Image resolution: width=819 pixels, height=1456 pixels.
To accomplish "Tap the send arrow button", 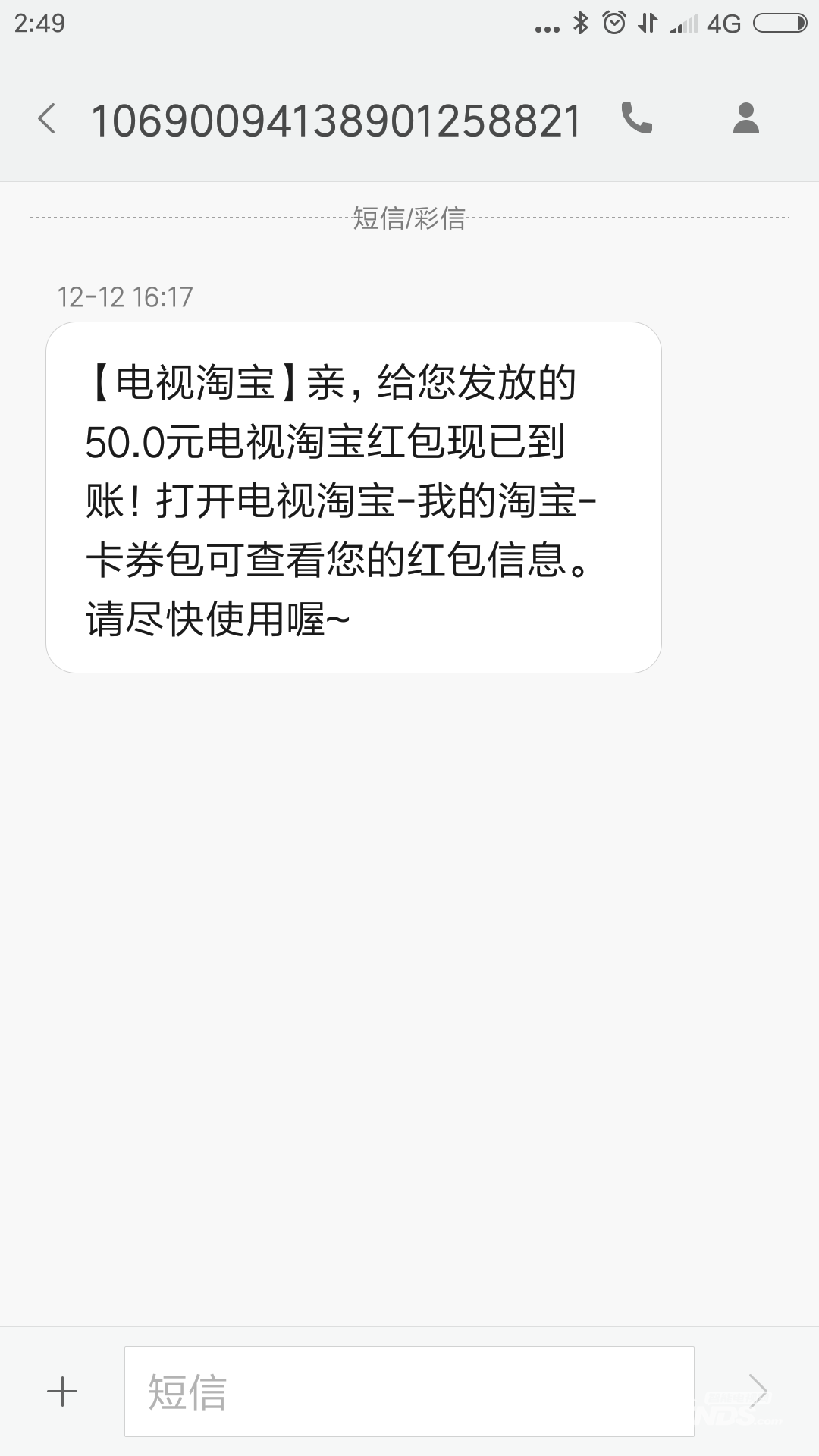I will coord(758,1392).
